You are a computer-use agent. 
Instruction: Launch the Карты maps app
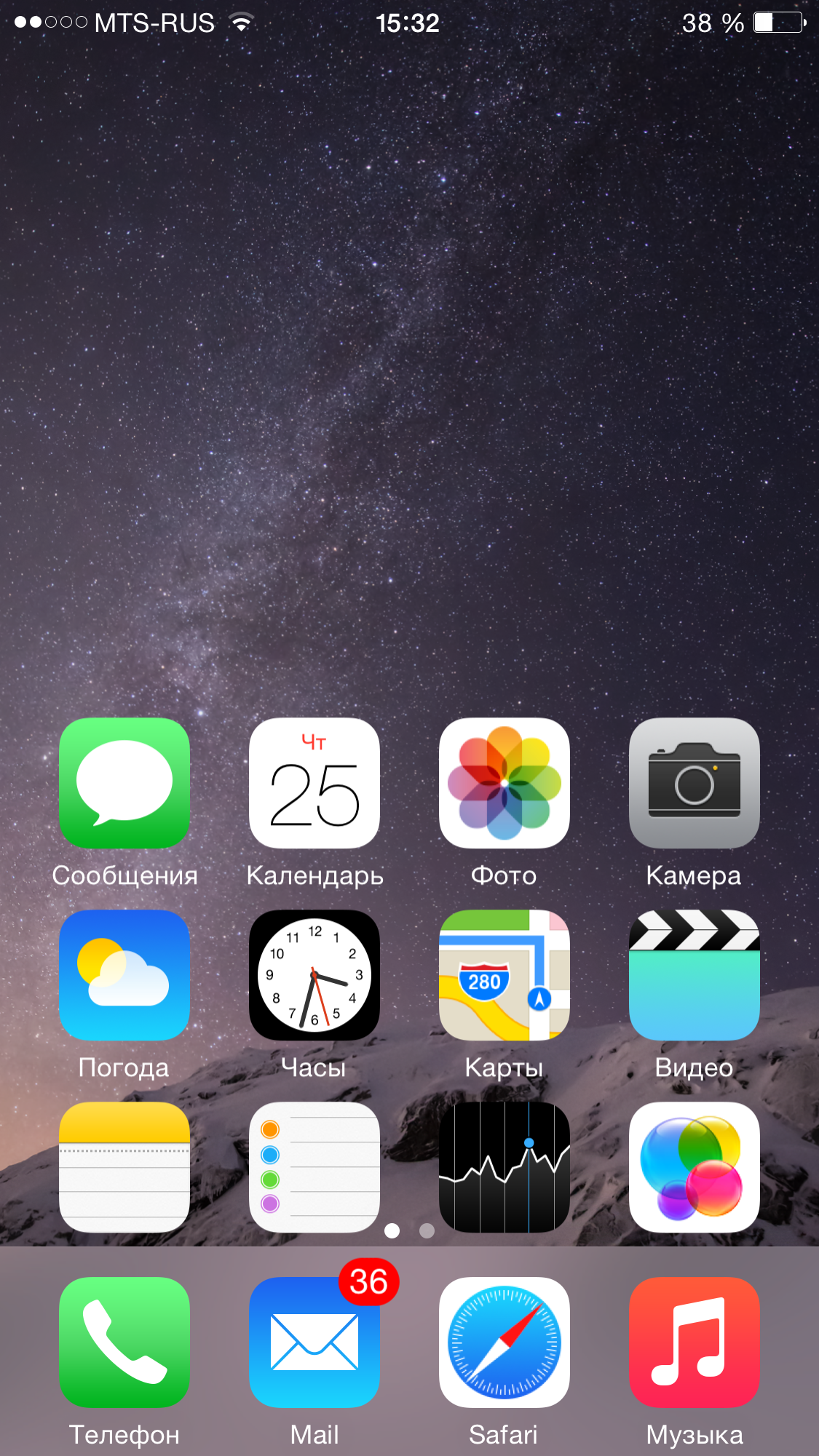click(x=504, y=974)
